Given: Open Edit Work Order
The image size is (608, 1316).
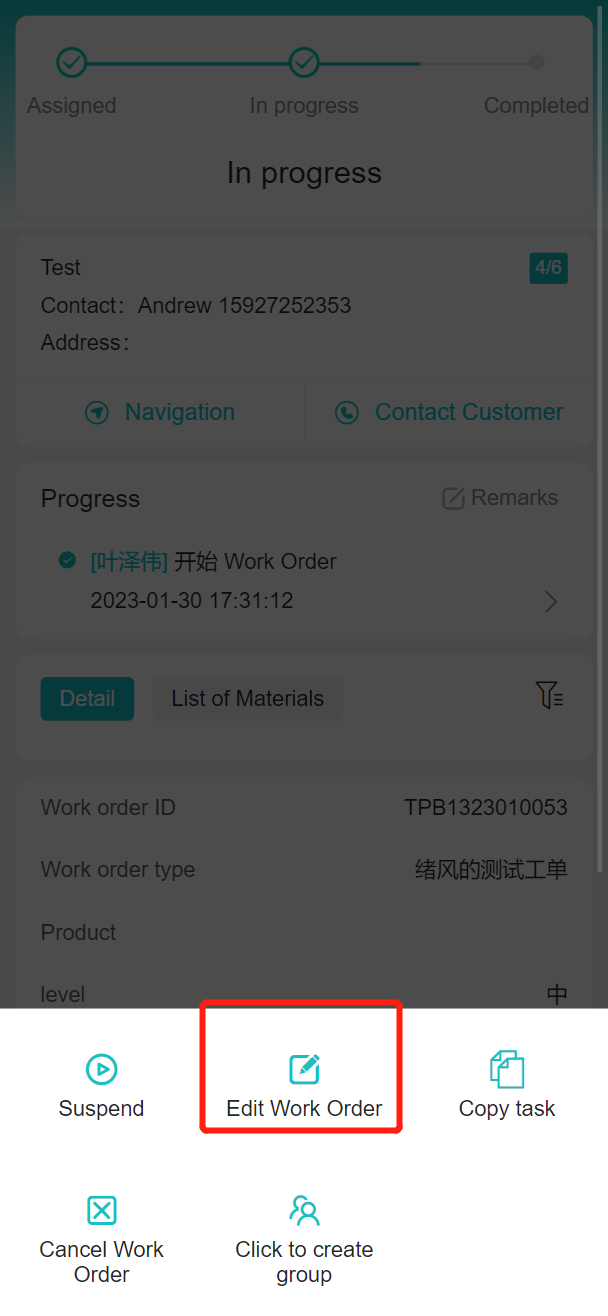Looking at the screenshot, I should pos(304,1085).
